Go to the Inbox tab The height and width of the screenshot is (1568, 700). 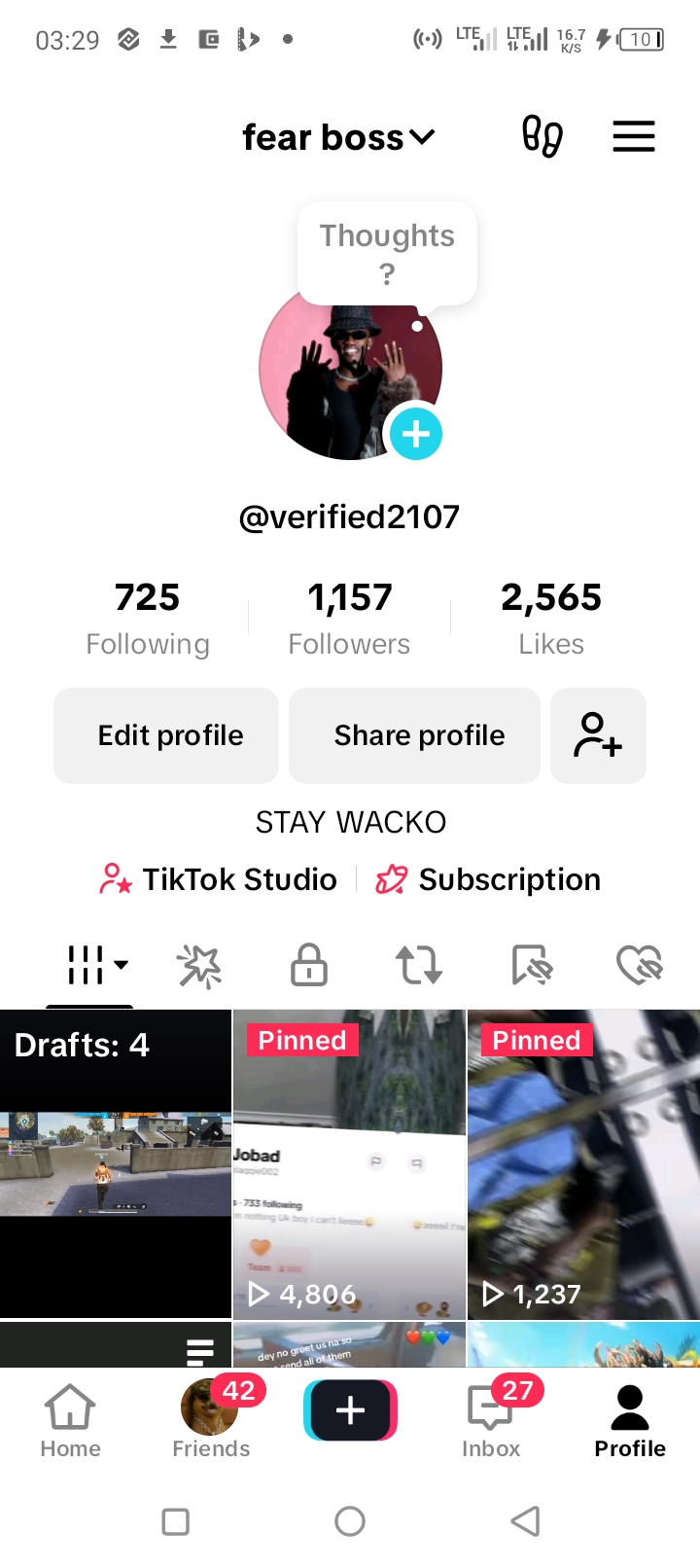(491, 1420)
